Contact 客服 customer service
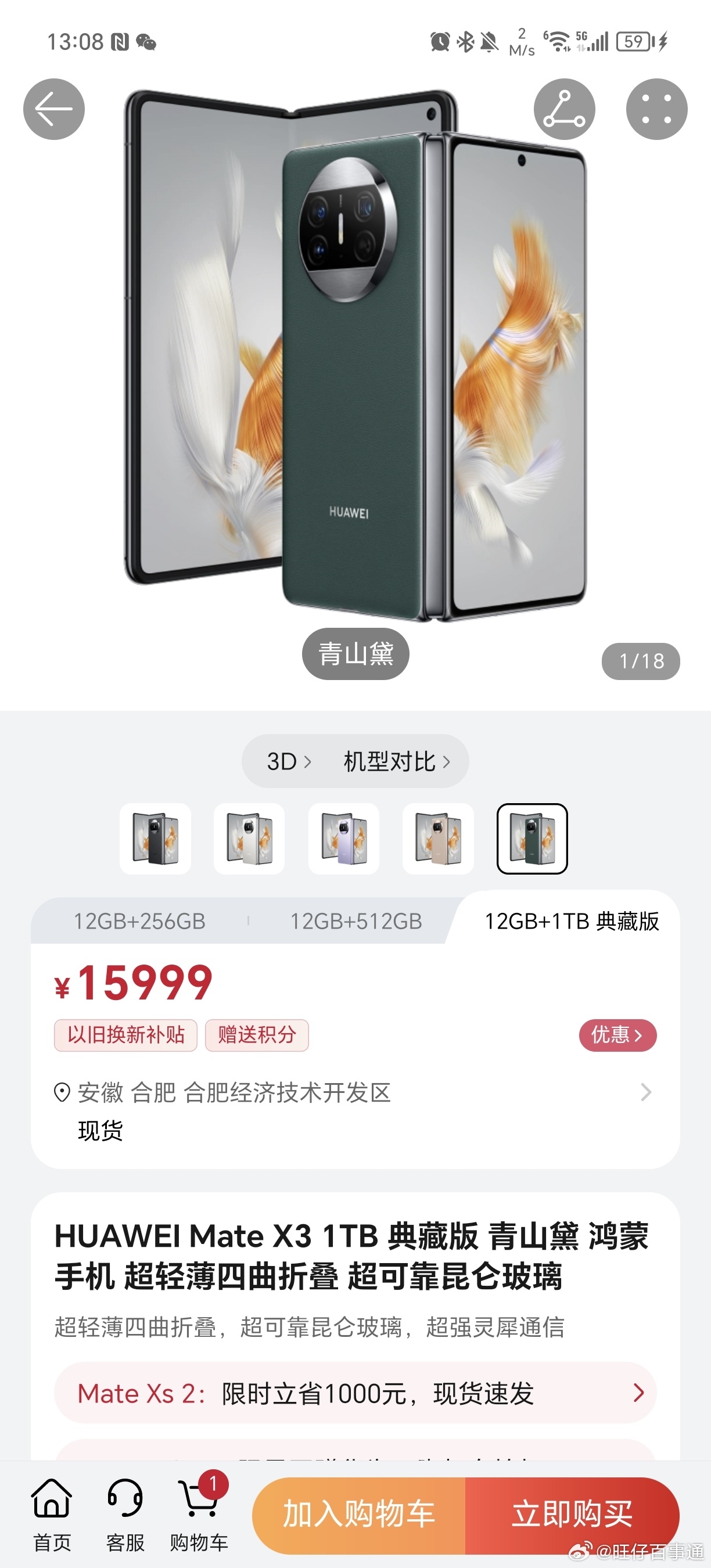Viewport: 711px width, 1568px height. [x=125, y=1515]
